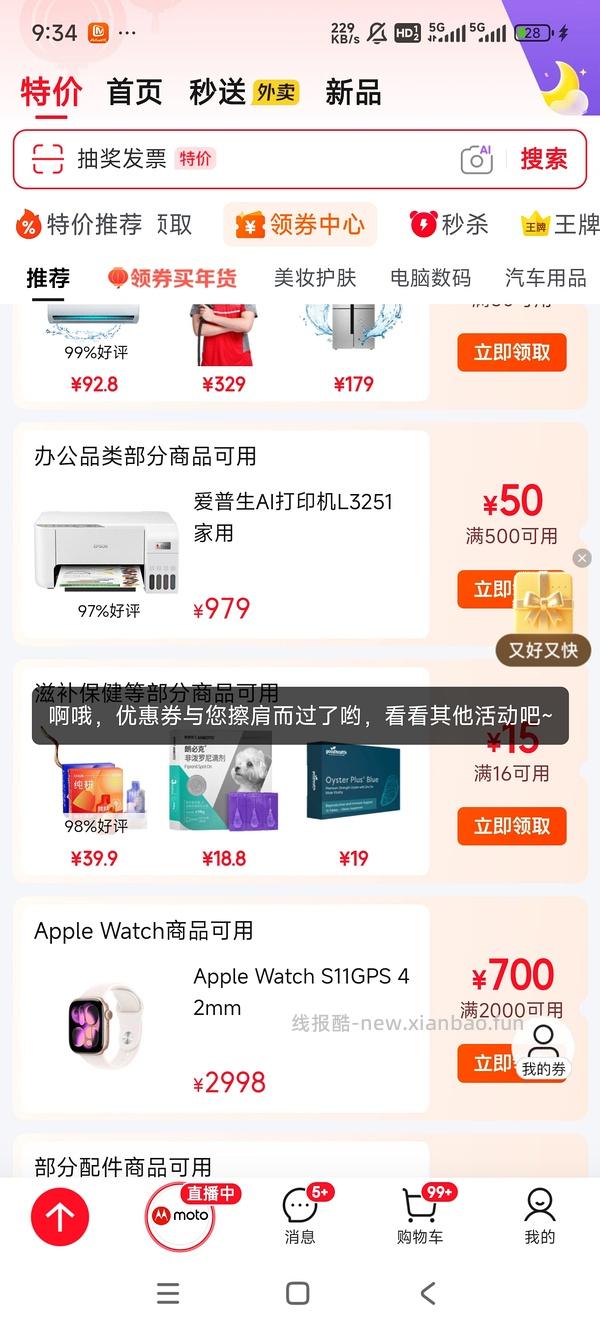This screenshot has height=1333, width=600.
Task: Open the 抽奖发票 search field
Action: pos(260,159)
